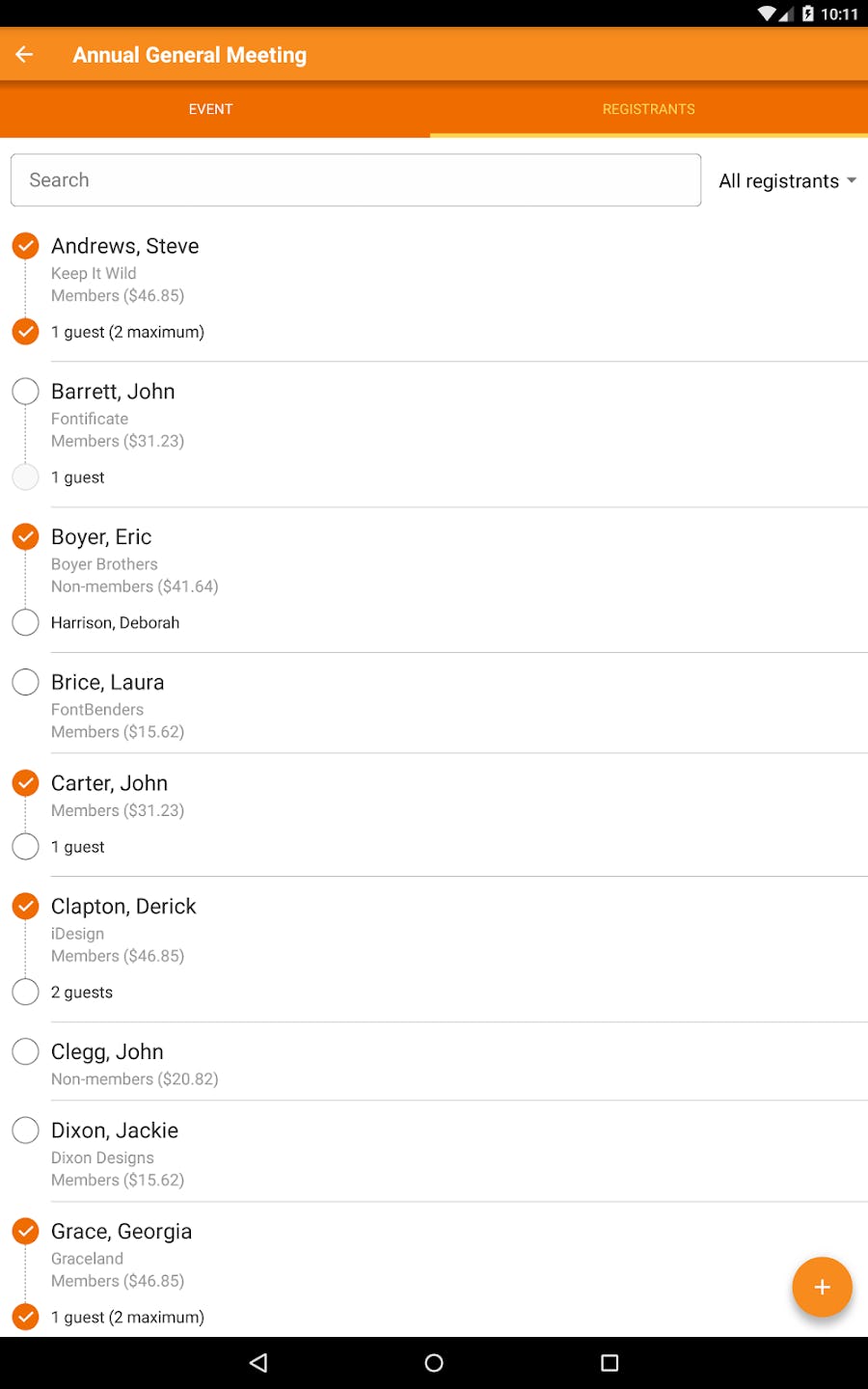Expand the All registrants dropdown

pos(787,181)
